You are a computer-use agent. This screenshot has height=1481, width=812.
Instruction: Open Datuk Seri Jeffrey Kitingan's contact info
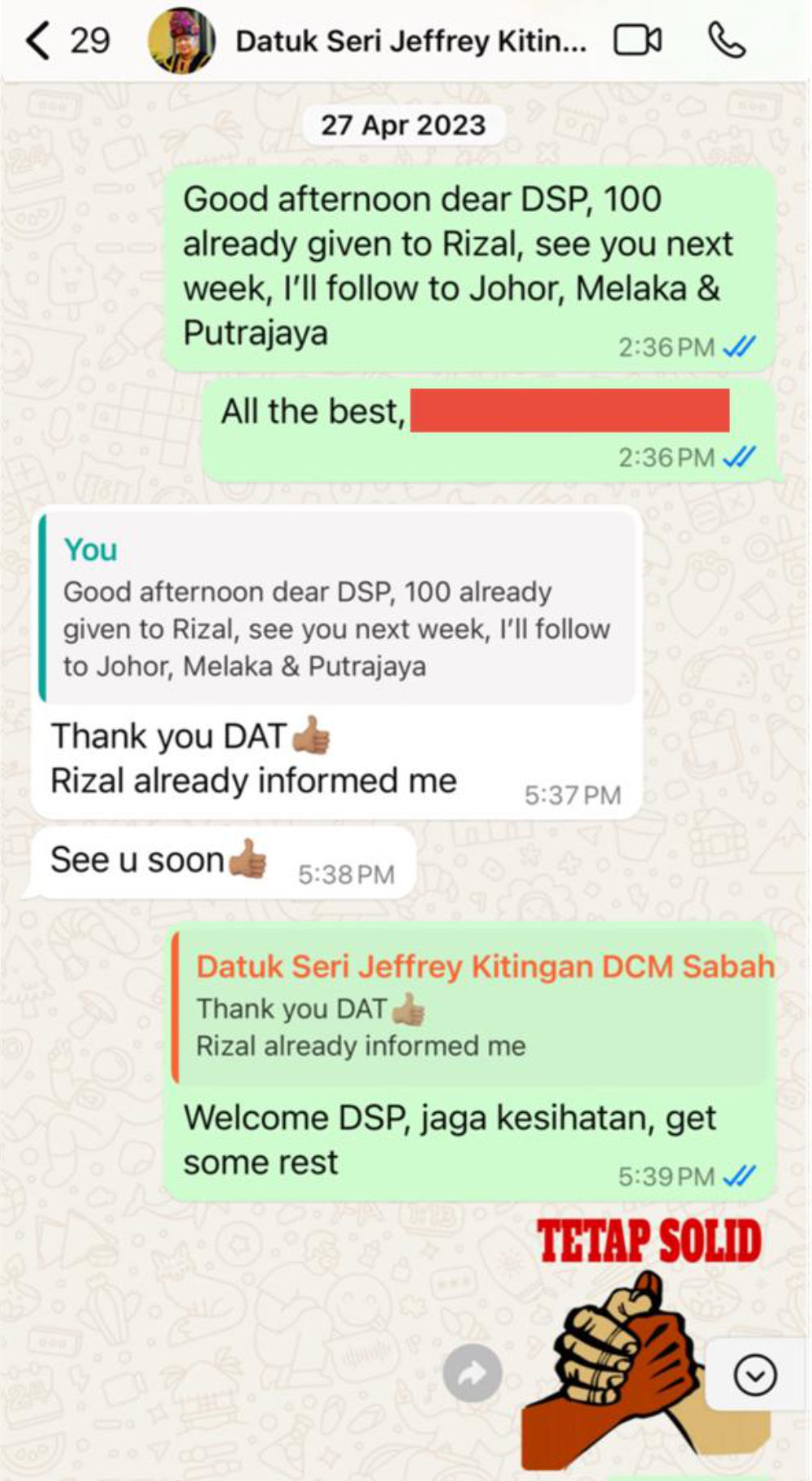(x=410, y=41)
